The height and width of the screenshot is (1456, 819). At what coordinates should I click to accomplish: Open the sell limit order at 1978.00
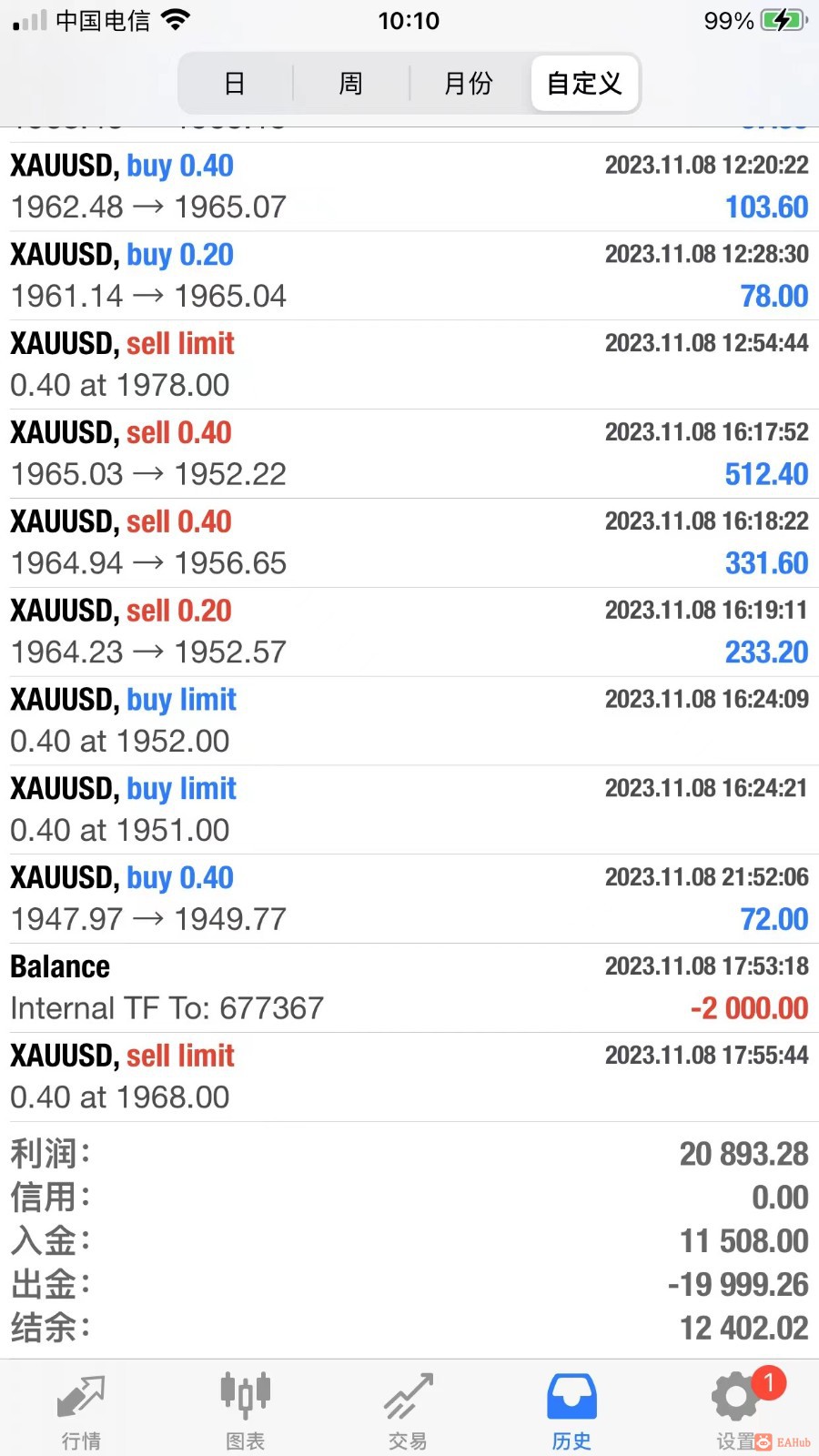pyautogui.click(x=409, y=364)
